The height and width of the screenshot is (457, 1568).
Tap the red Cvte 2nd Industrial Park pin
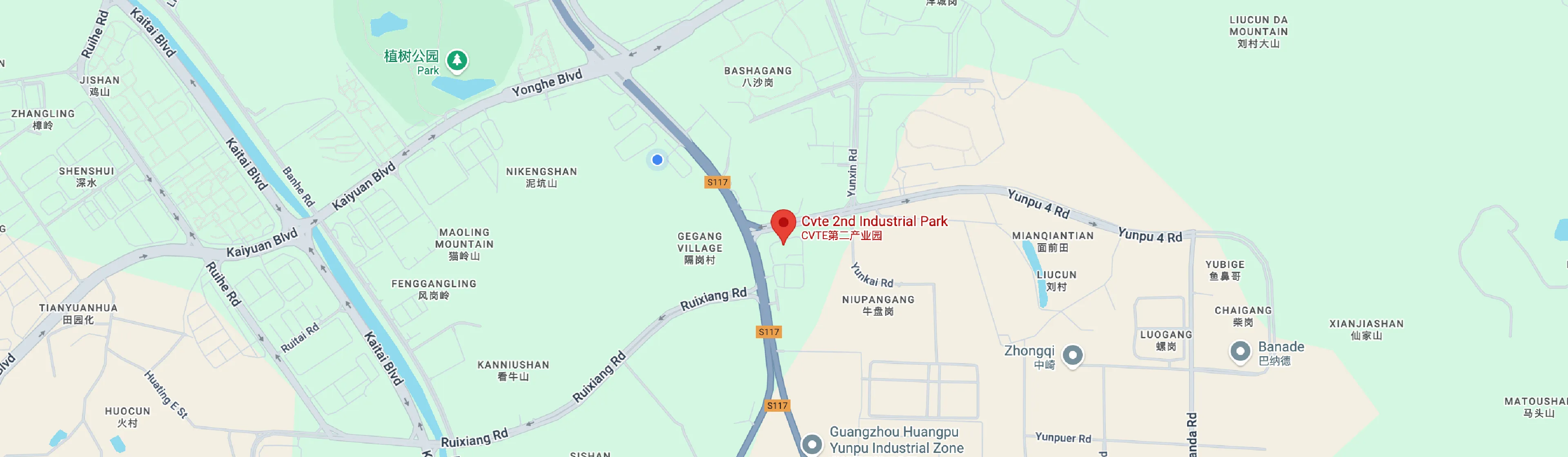(x=783, y=223)
